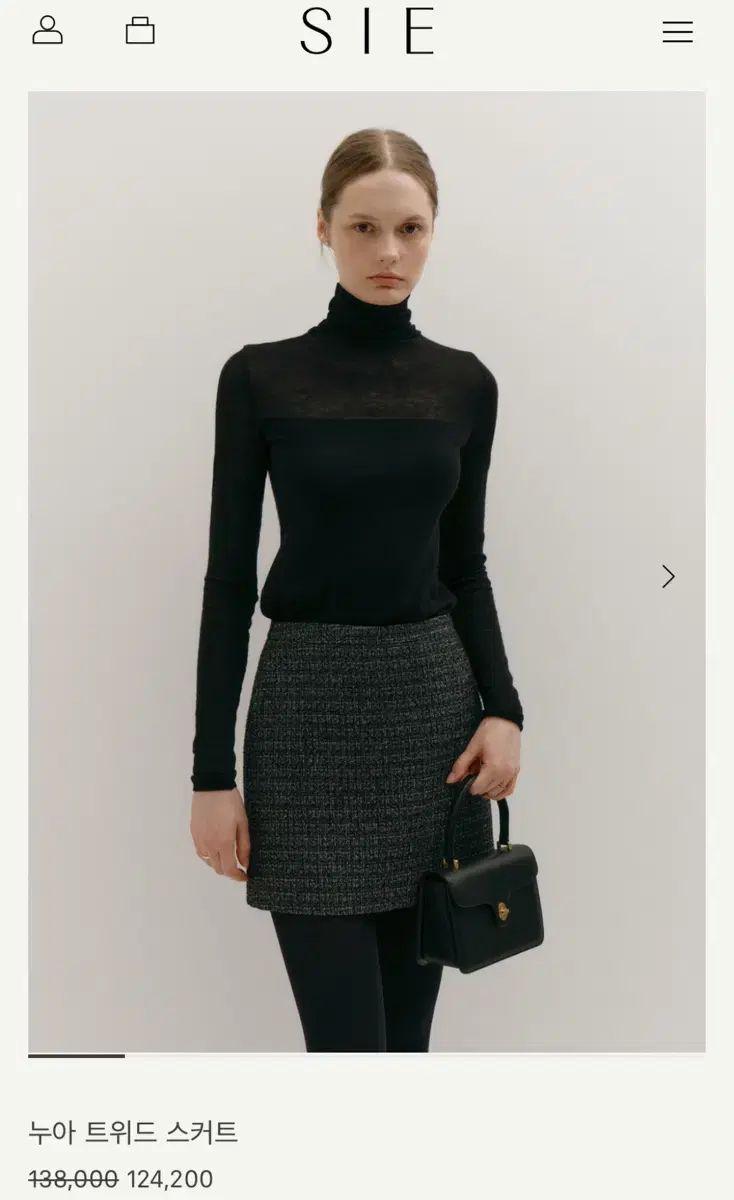The width and height of the screenshot is (734, 1200).
Task: Open the account profile icon
Action: click(x=47, y=31)
